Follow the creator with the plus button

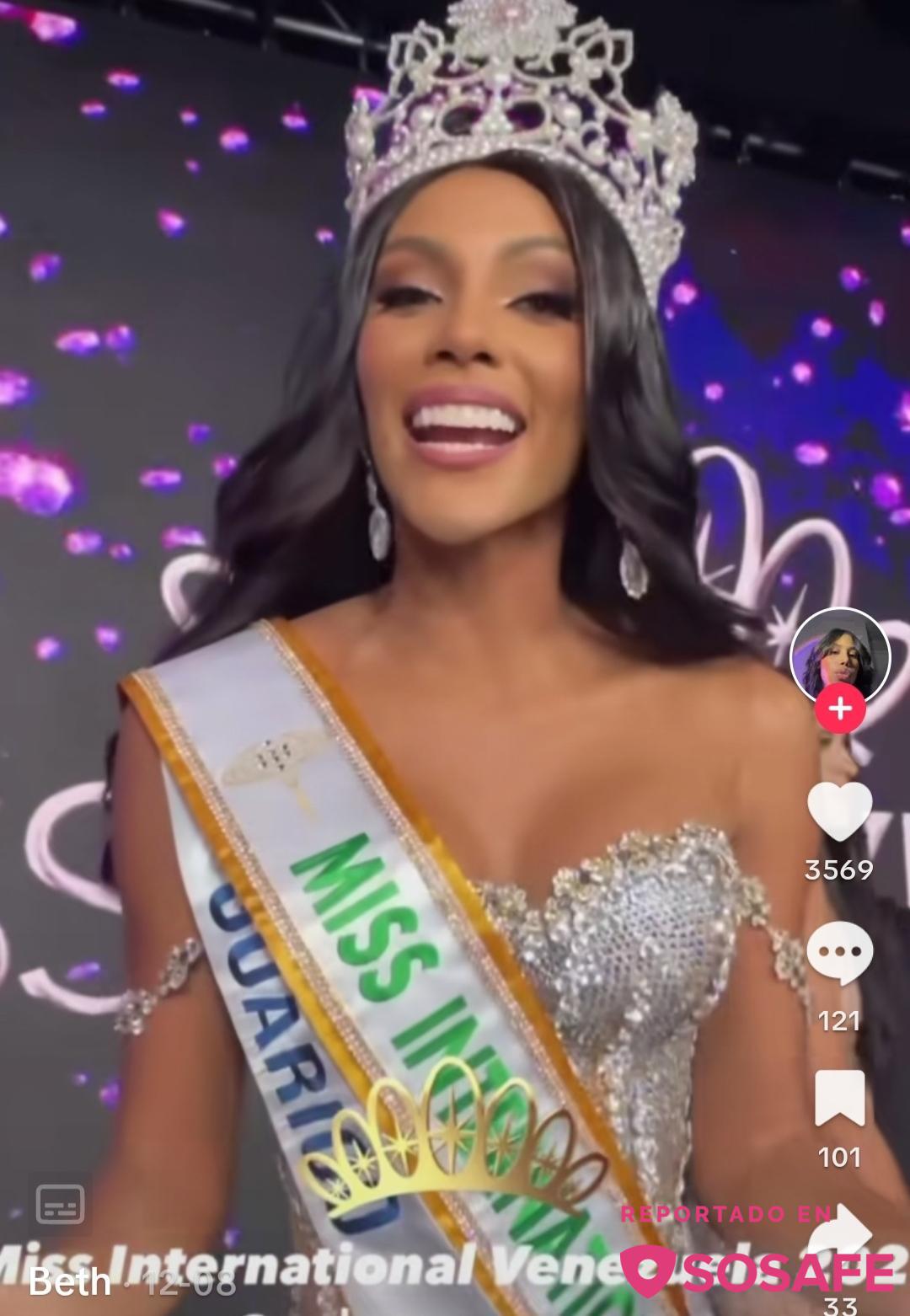pyautogui.click(x=839, y=709)
